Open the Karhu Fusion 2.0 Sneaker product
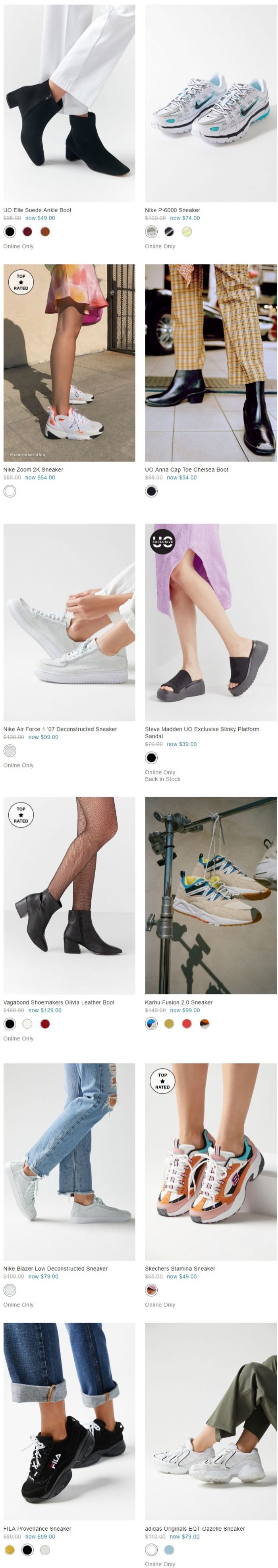The width and height of the screenshot is (278, 1568). (210, 895)
